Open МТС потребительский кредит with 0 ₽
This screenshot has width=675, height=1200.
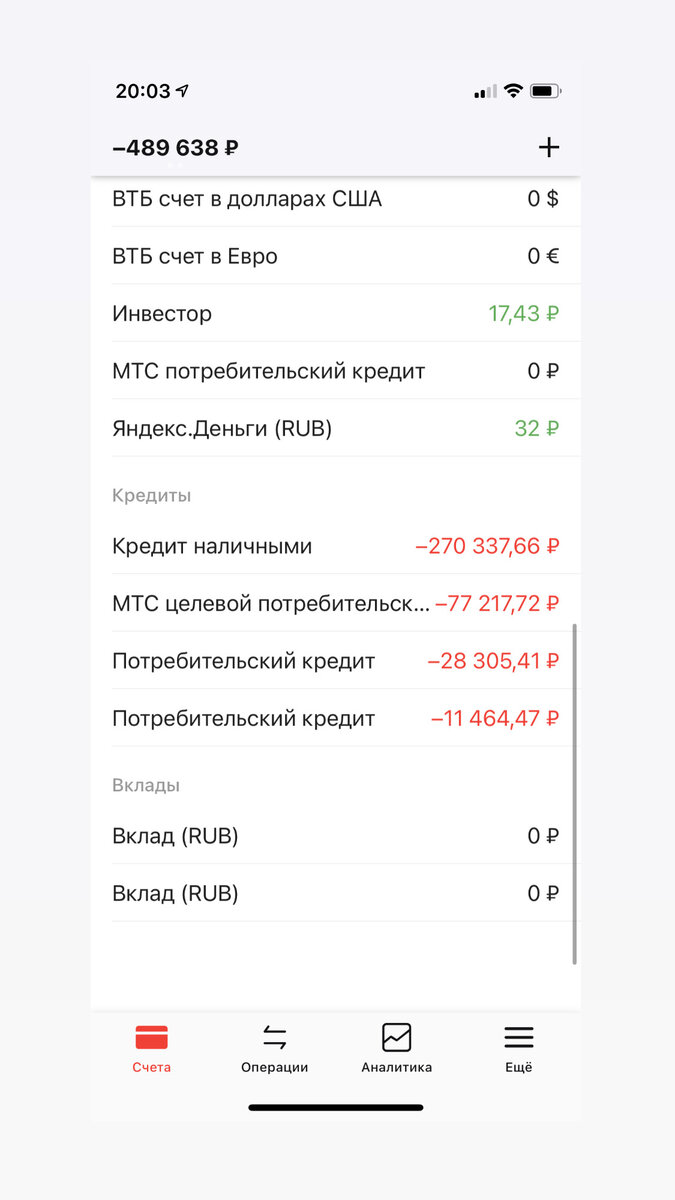click(336, 371)
